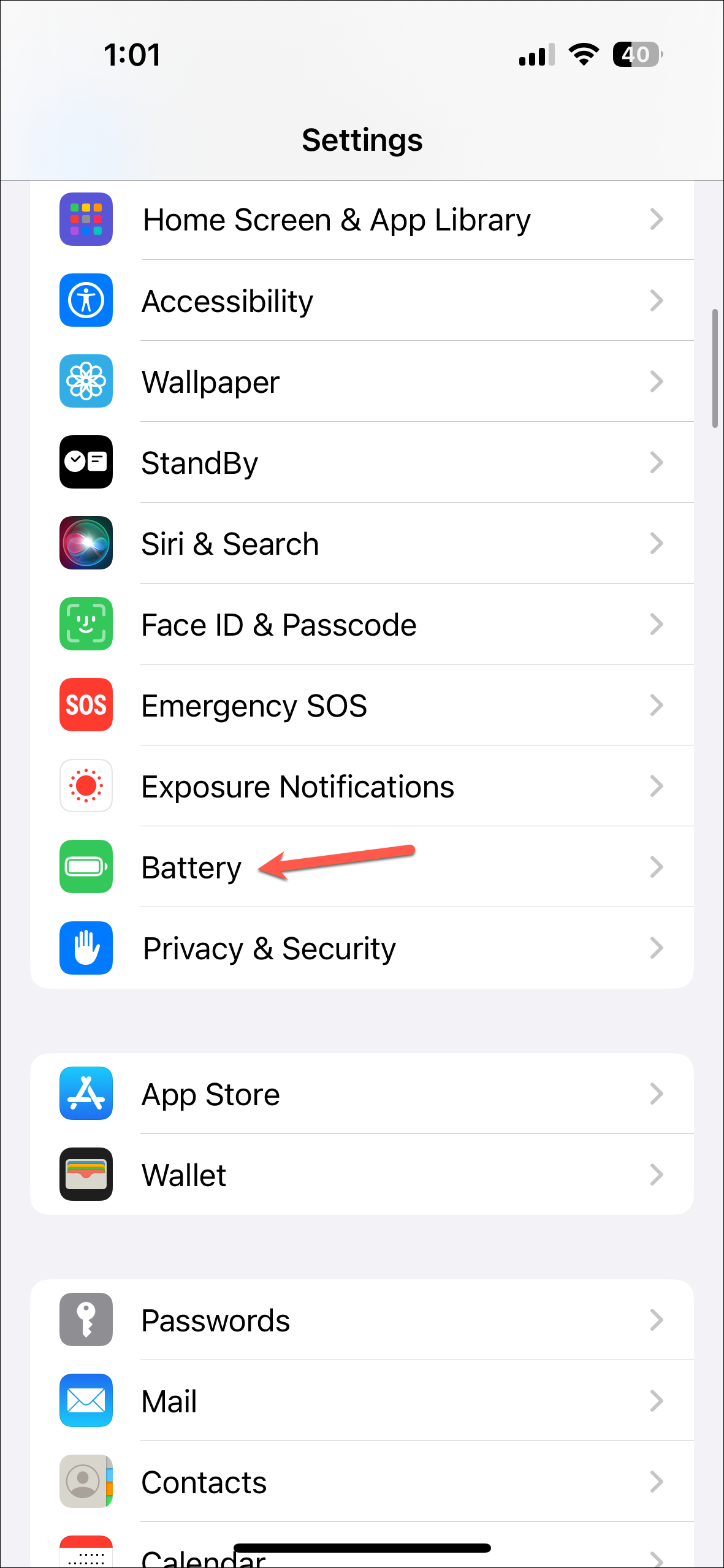The height and width of the screenshot is (1568, 724).
Task: Open Siri & Search settings
Action: (x=362, y=544)
